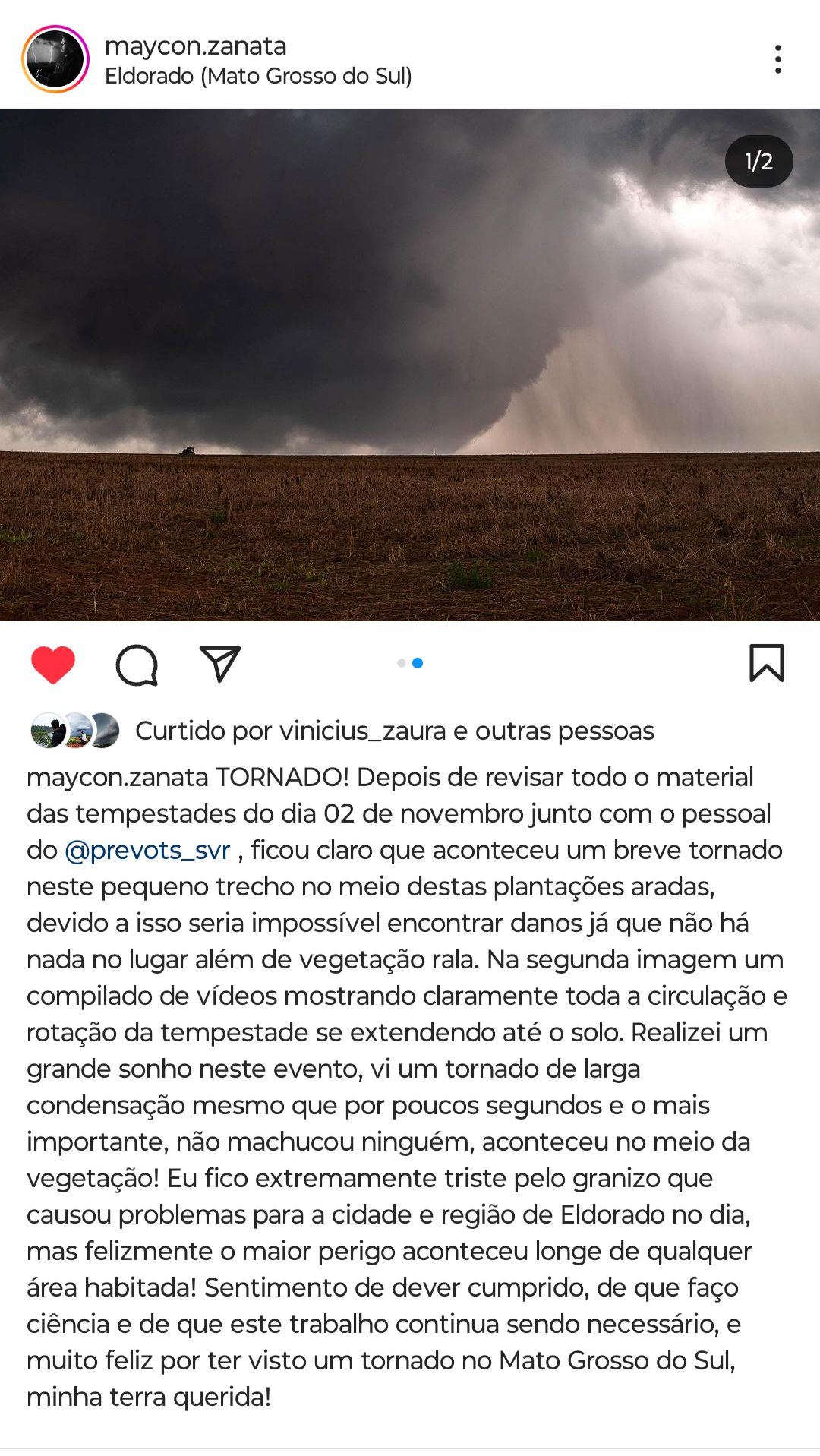Share this post via the paper plane
This screenshot has width=820, height=1456.
pyautogui.click(x=220, y=665)
